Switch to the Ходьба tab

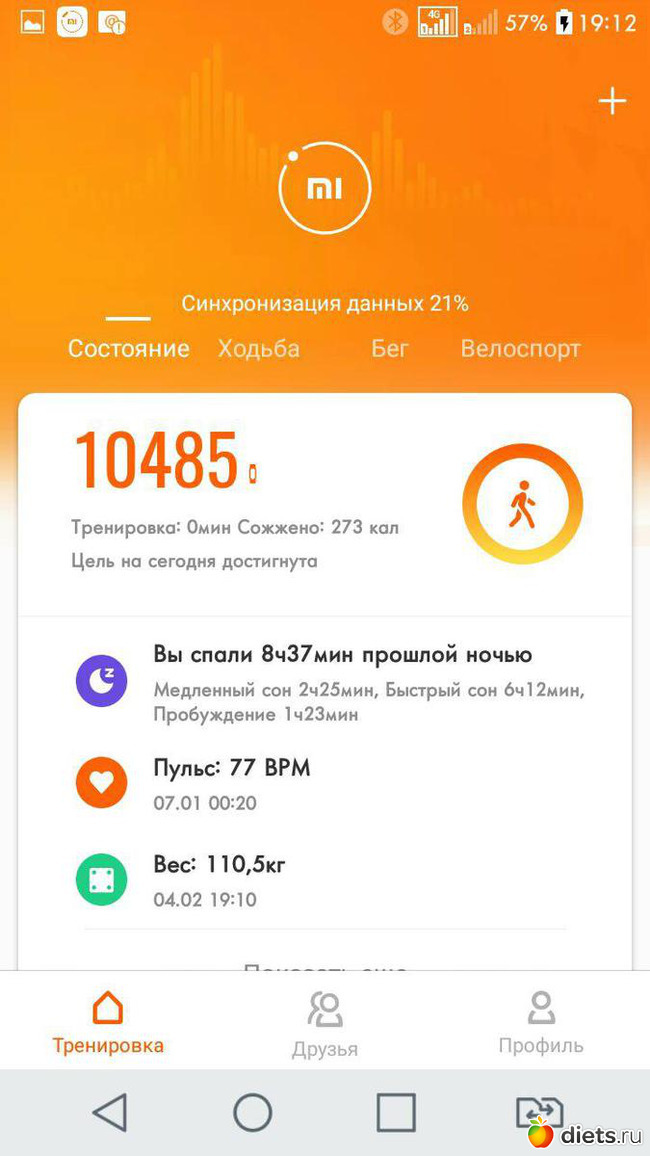pos(258,349)
